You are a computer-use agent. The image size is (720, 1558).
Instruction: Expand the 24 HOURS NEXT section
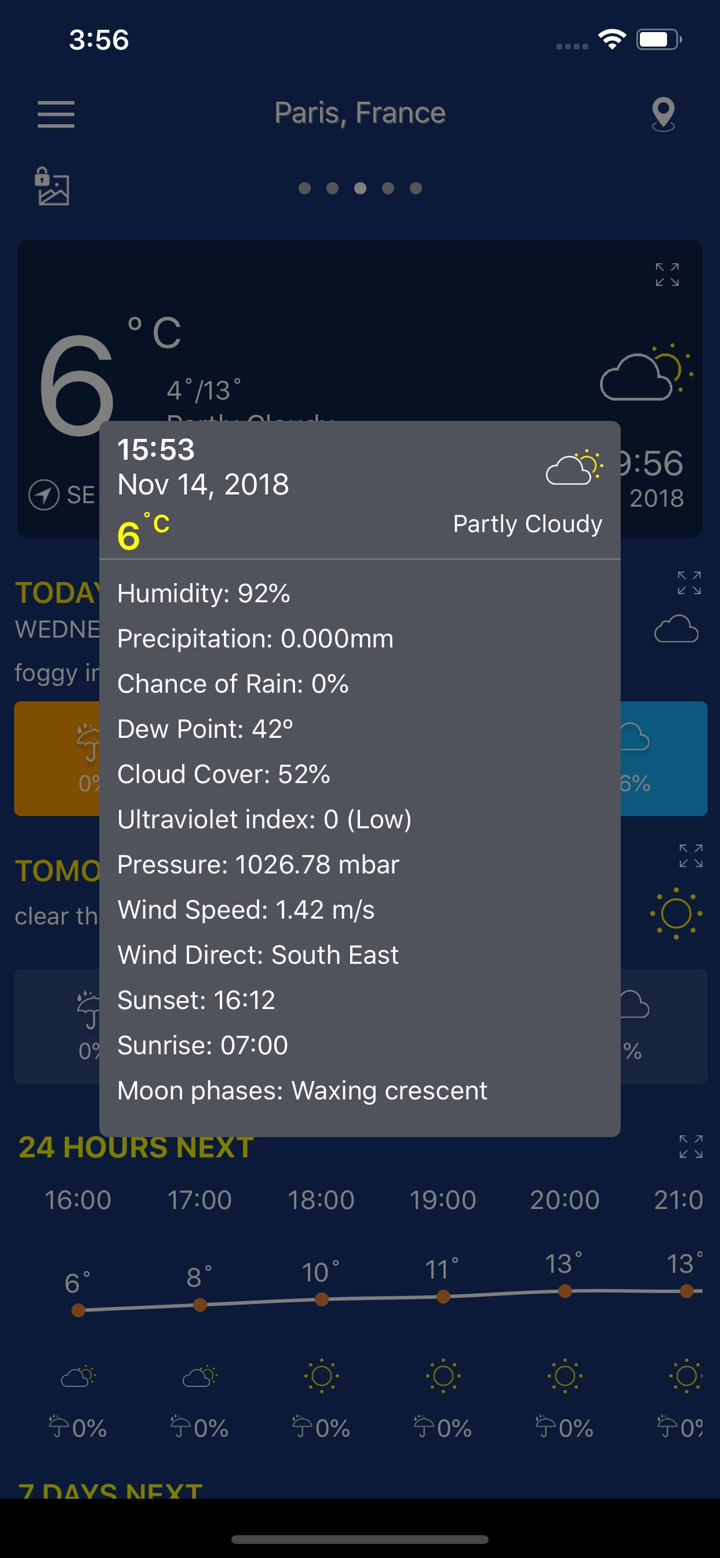690,1147
